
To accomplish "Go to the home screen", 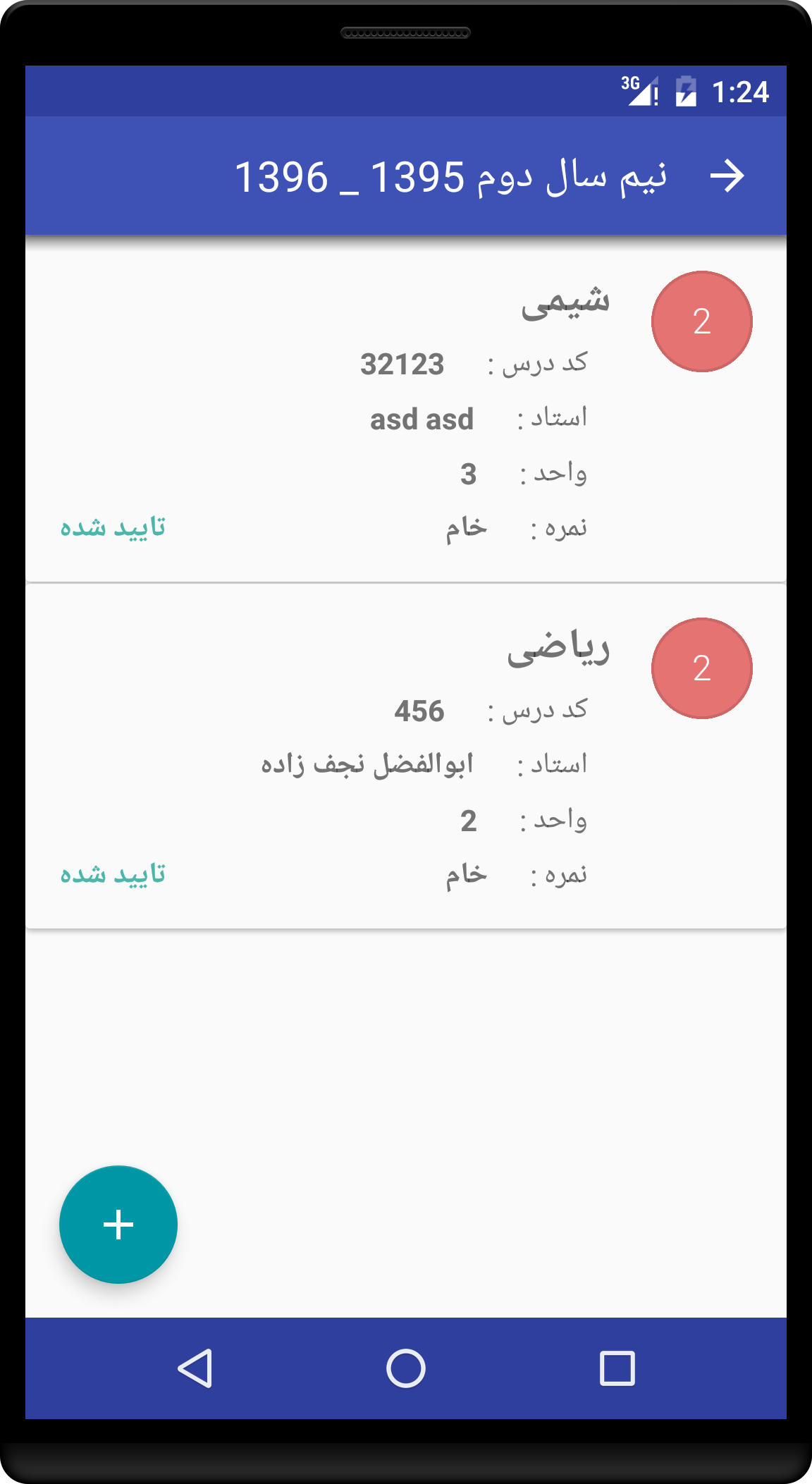I will [406, 1368].
